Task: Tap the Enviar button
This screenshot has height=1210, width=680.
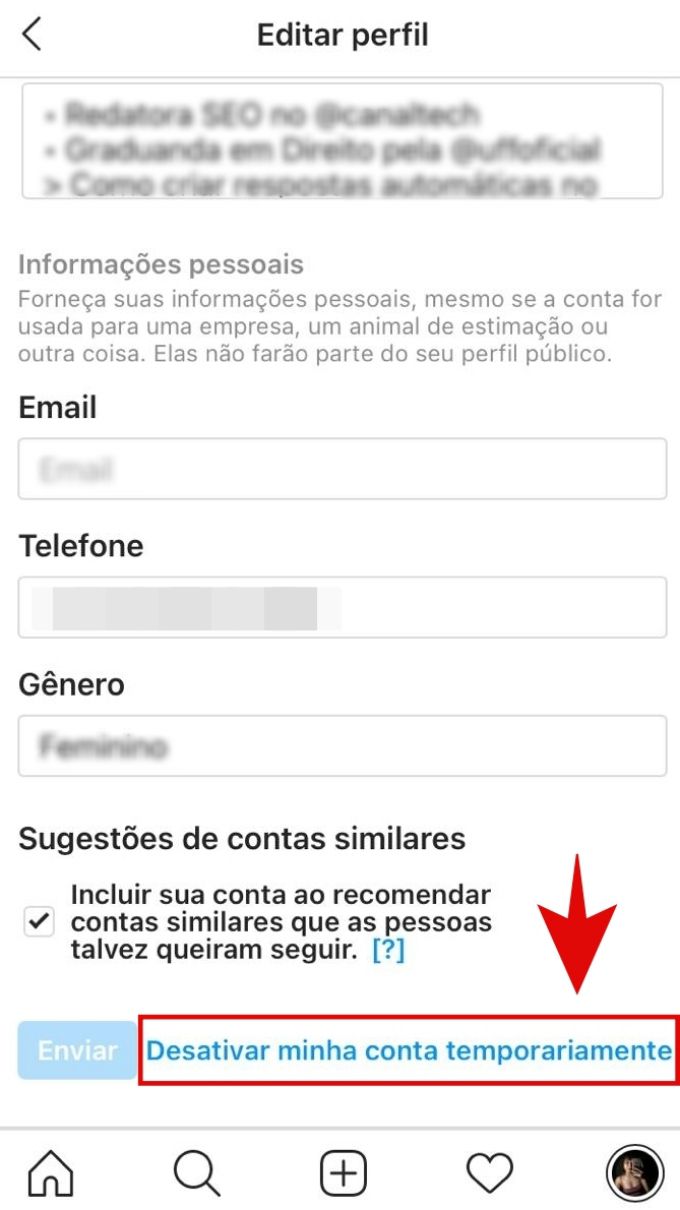Action: tap(77, 1051)
